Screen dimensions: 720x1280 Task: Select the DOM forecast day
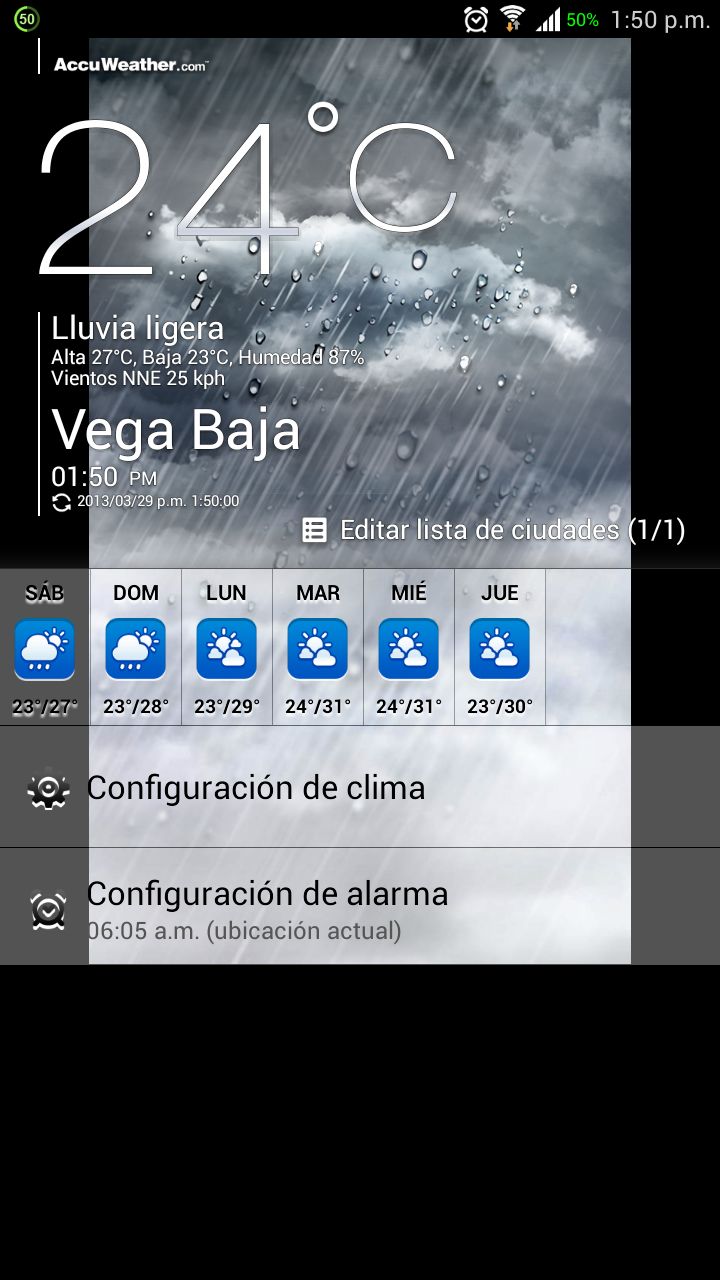136,647
